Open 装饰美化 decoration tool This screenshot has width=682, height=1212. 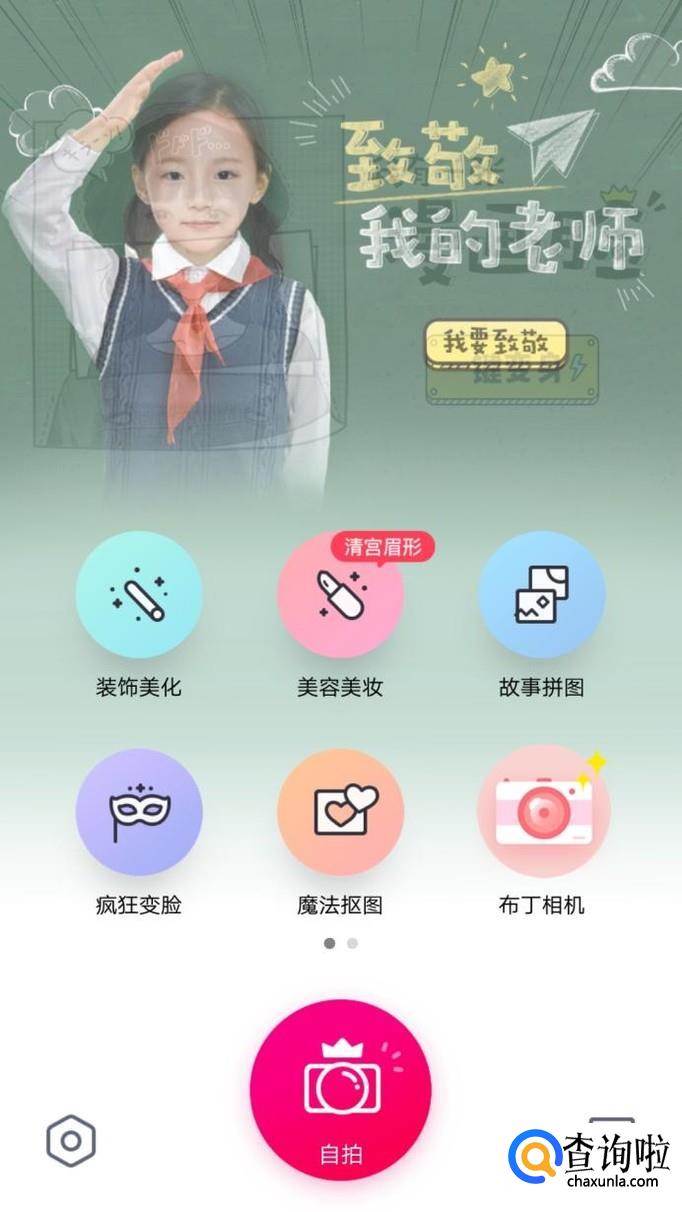click(x=139, y=595)
